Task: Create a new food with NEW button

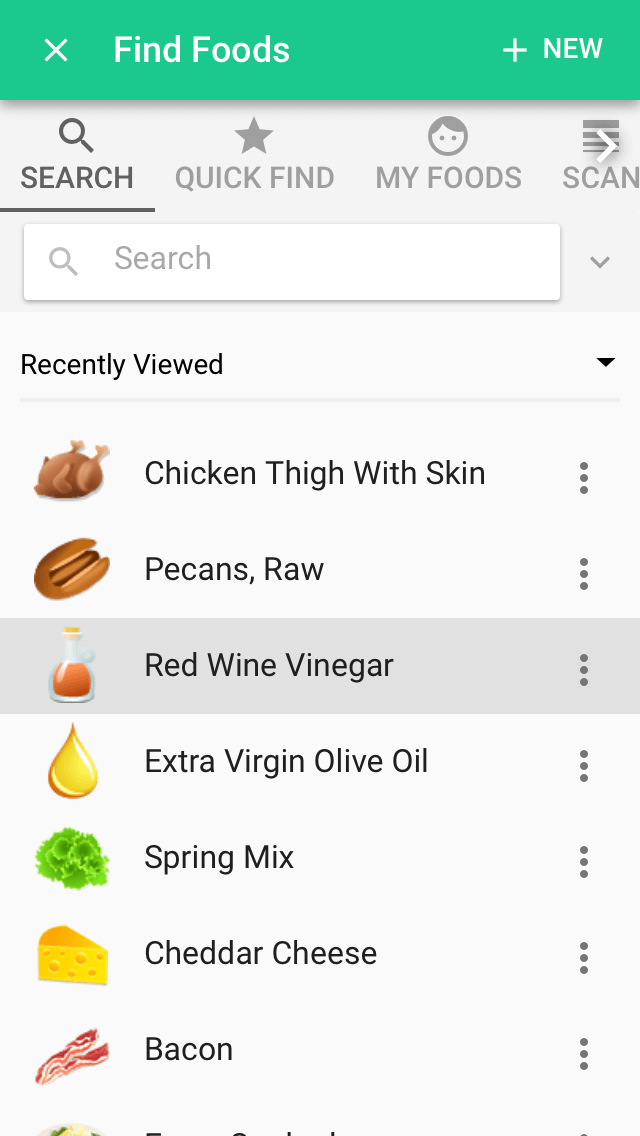Action: pyautogui.click(x=552, y=49)
